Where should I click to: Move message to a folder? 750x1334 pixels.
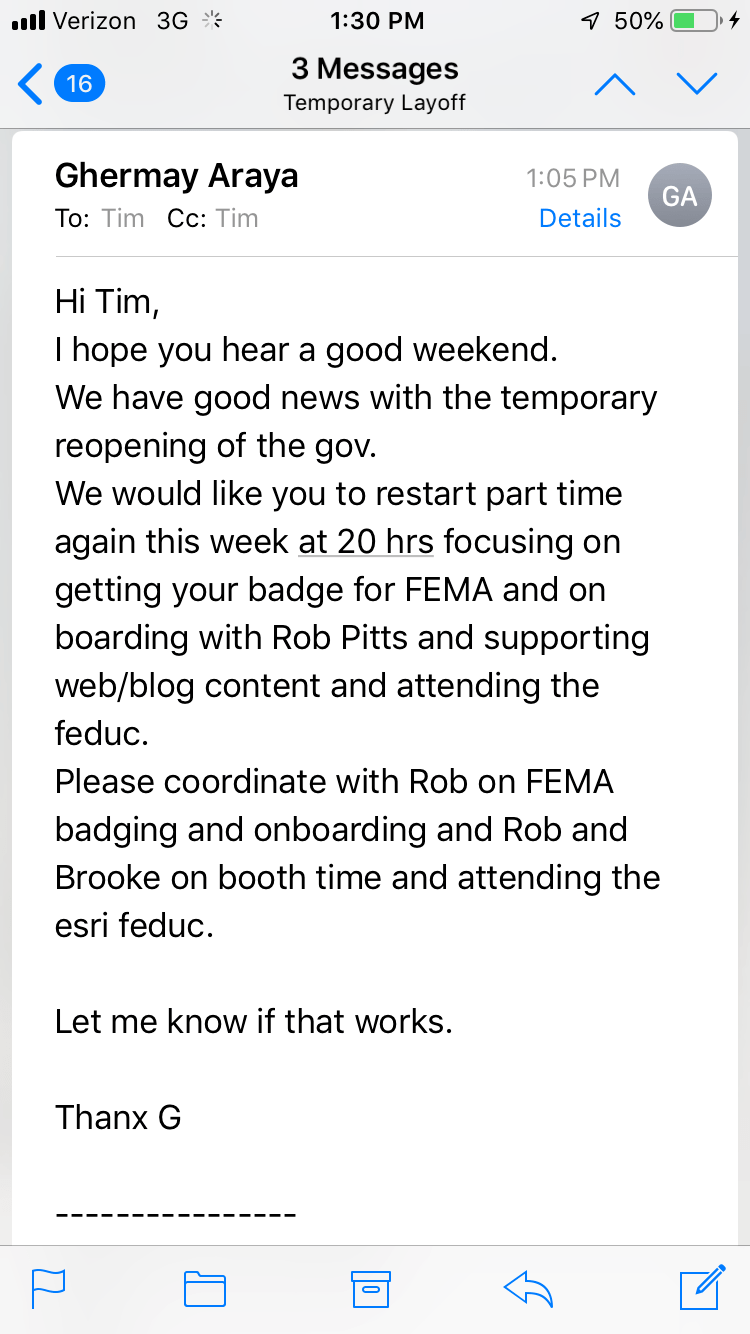pos(205,1288)
